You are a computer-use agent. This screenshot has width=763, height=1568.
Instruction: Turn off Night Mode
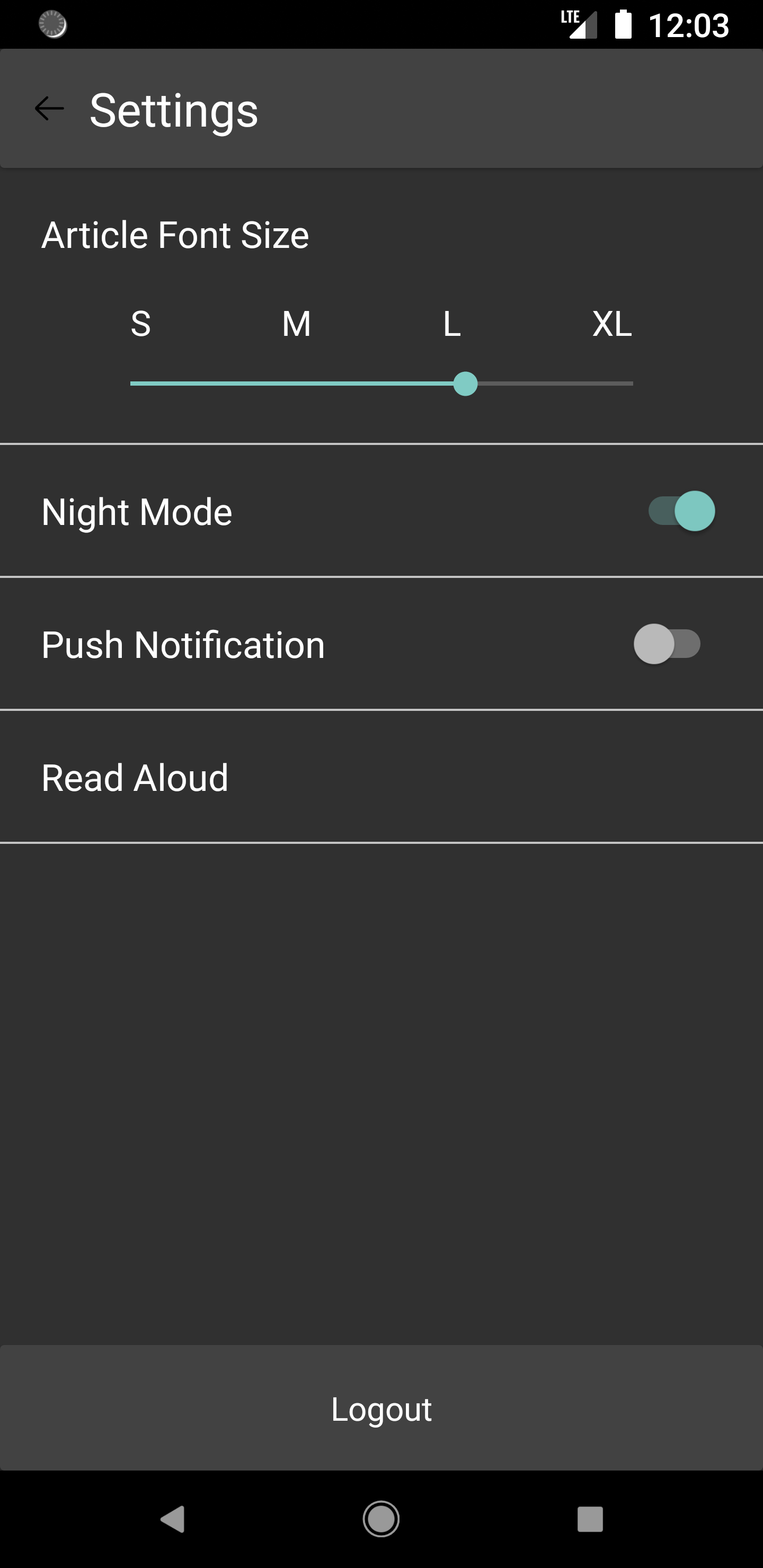point(681,511)
